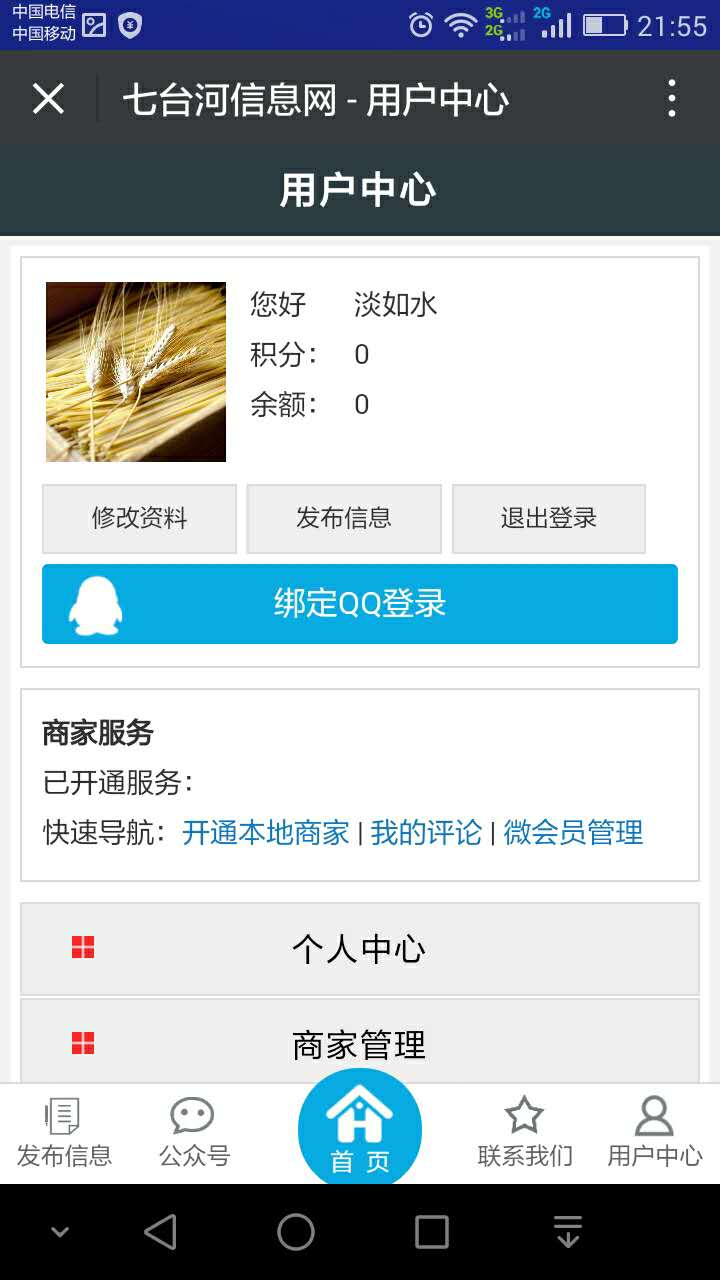Tap the system recent apps button

432,1232
